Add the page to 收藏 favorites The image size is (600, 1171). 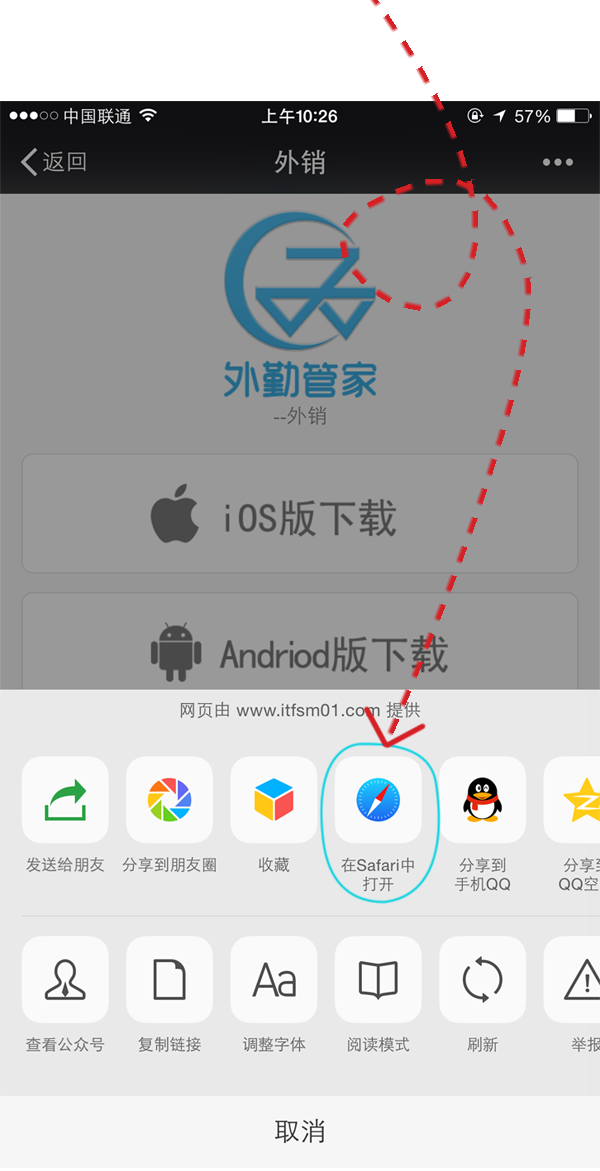coord(273,800)
